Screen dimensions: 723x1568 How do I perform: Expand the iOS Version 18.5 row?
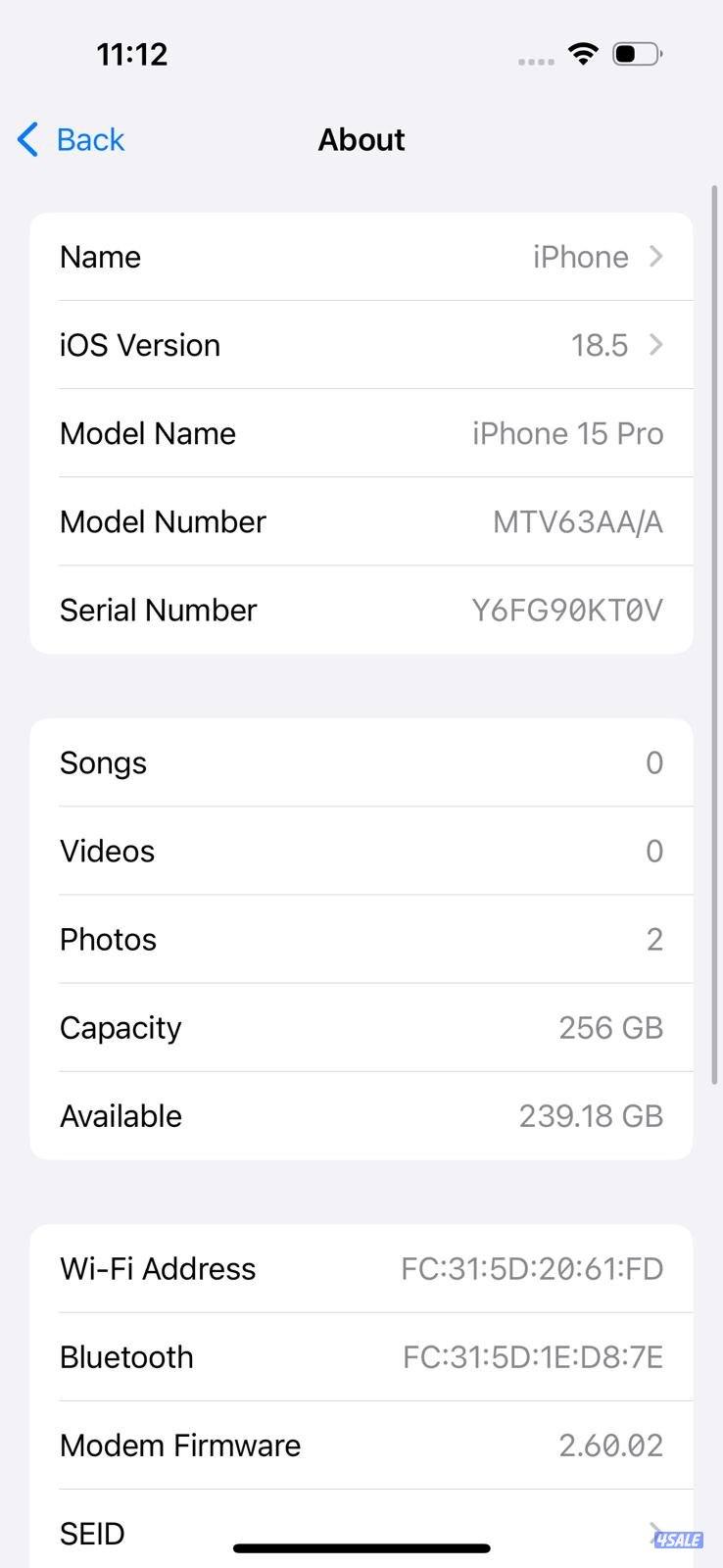(x=361, y=344)
